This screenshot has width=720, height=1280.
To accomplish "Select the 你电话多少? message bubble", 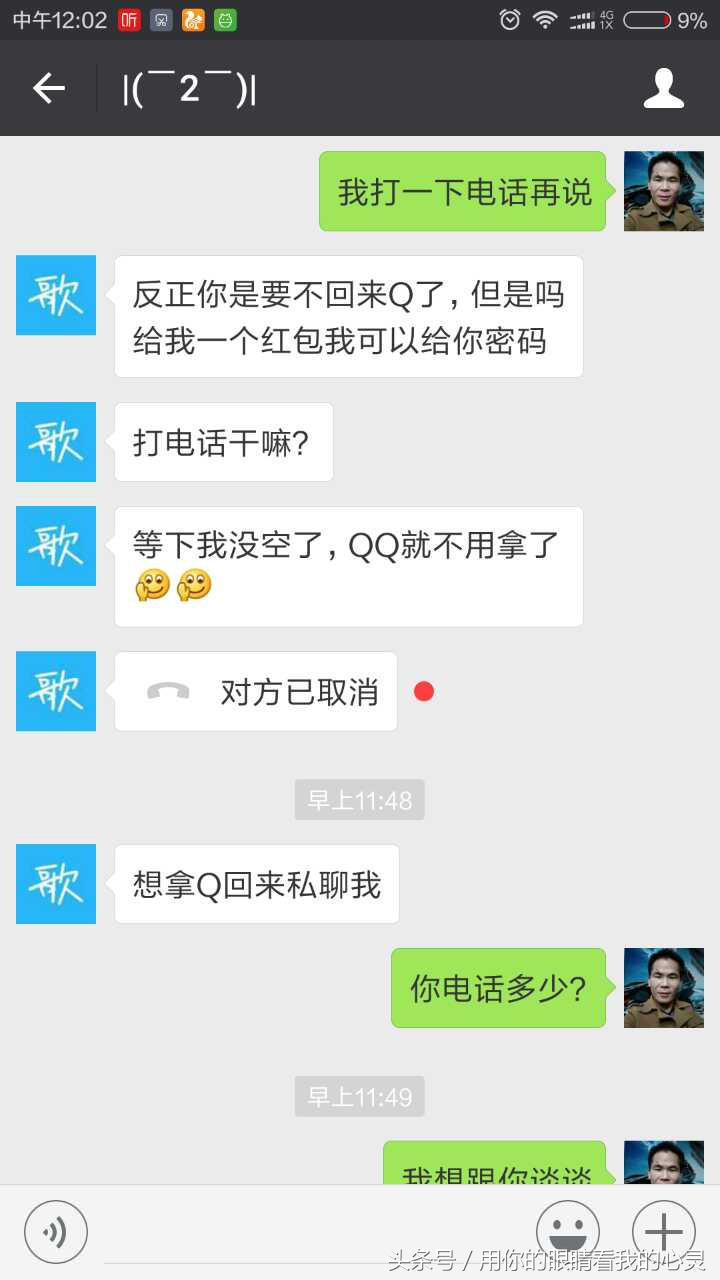I will coord(497,987).
